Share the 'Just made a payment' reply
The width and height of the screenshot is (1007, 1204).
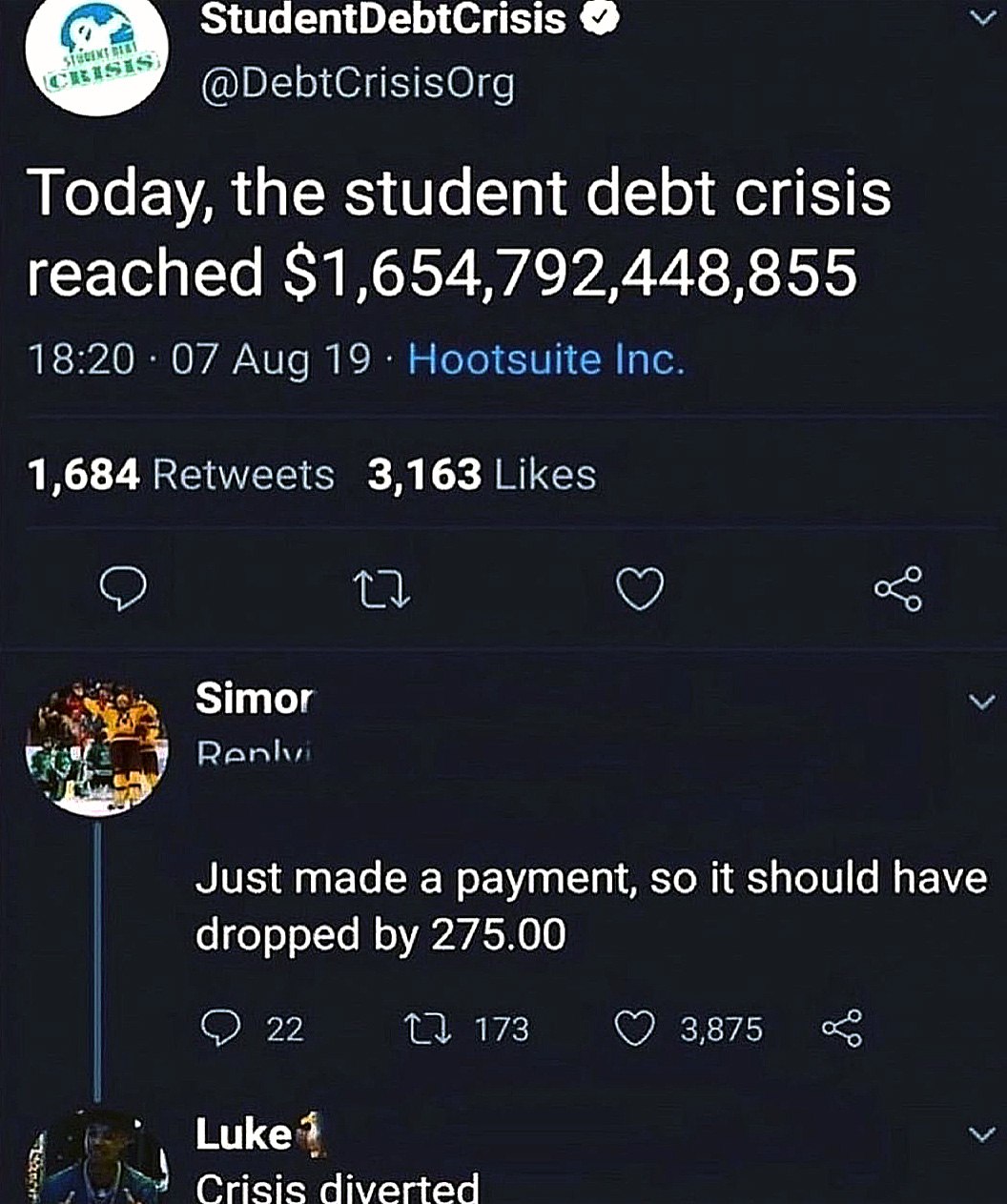[x=841, y=1029]
